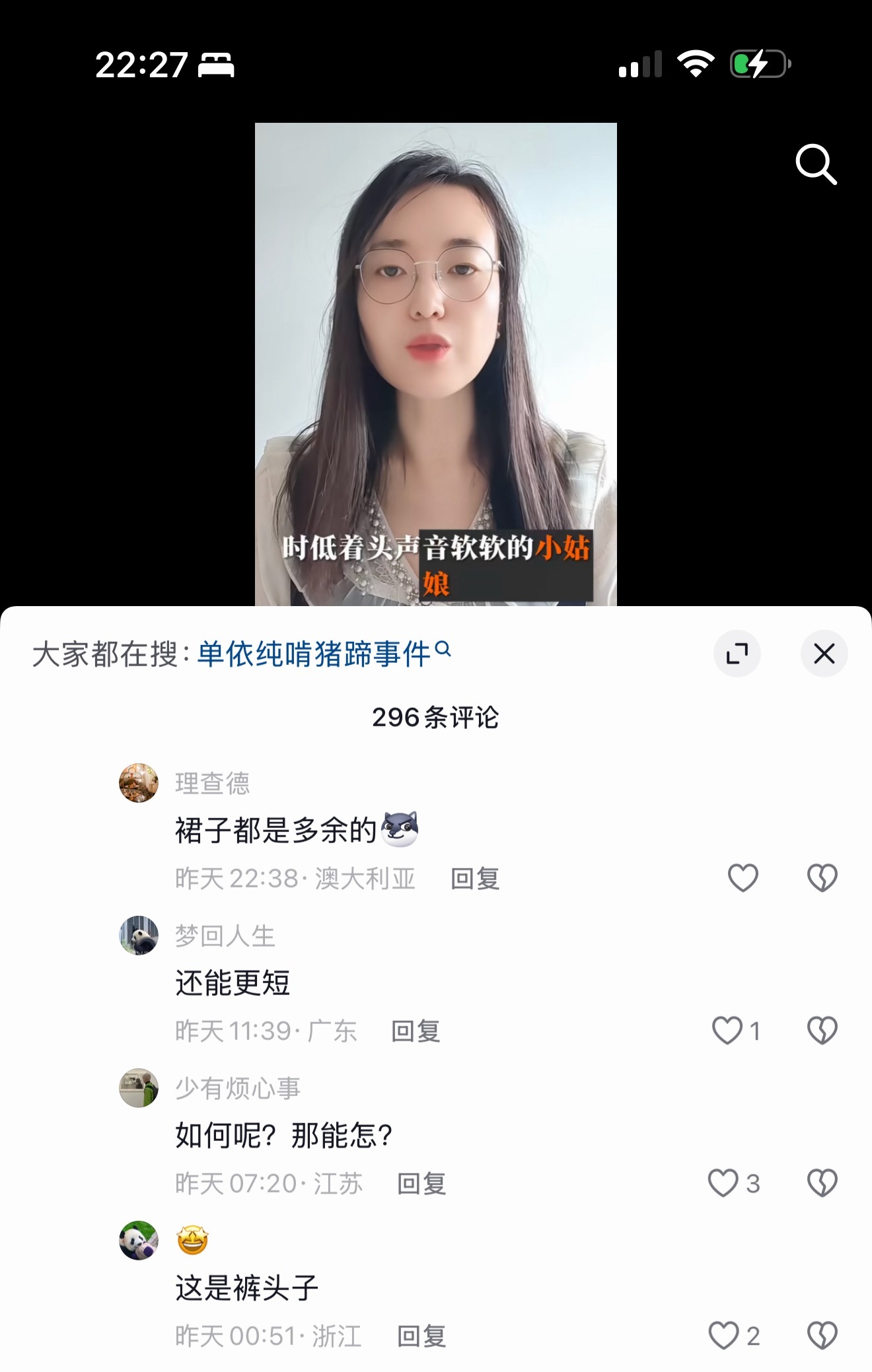Image resolution: width=872 pixels, height=1372 pixels.
Task: Reply to 理查德's comment via 回复
Action: point(474,878)
